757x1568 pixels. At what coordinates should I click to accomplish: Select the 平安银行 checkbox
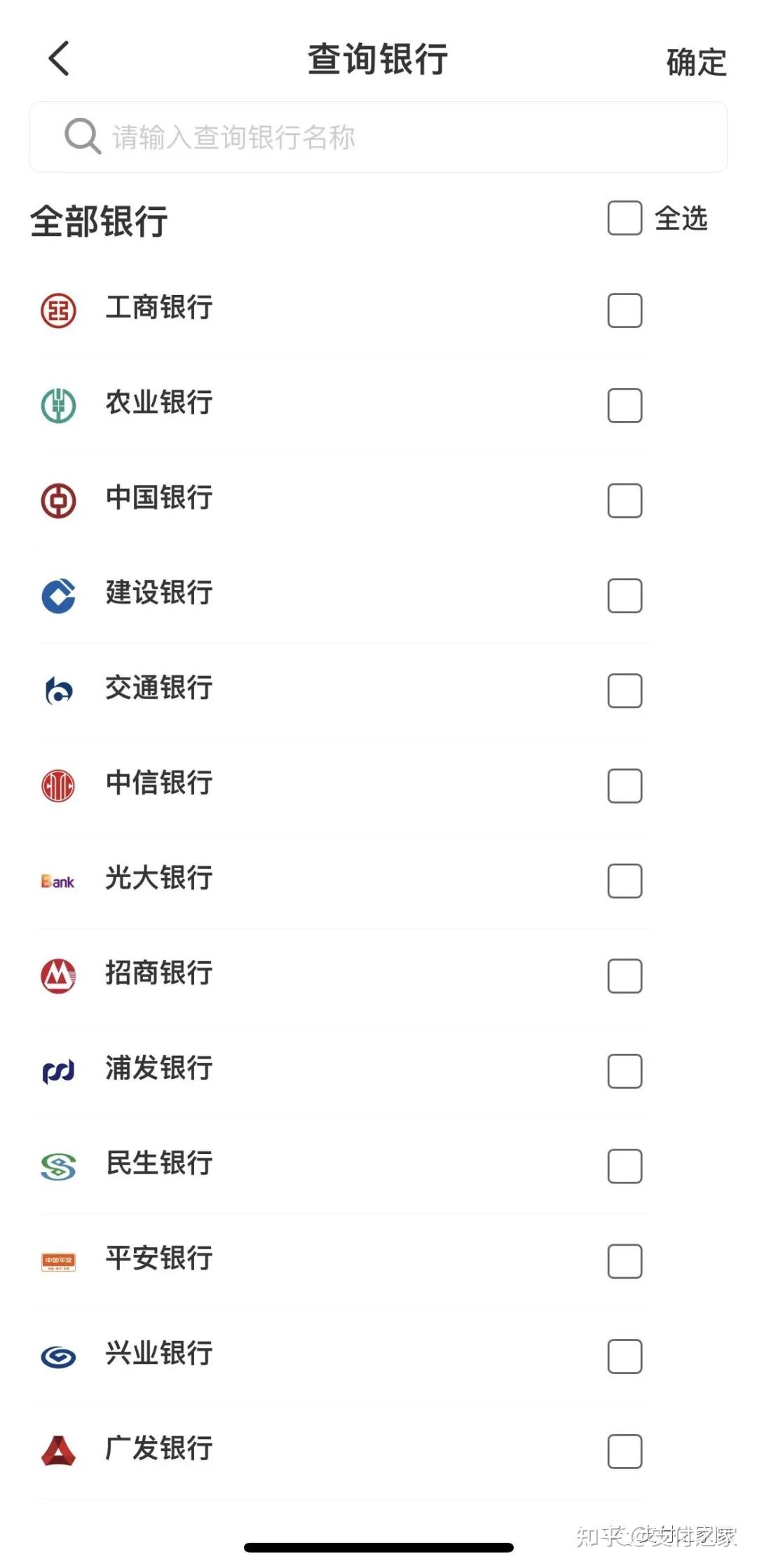pyautogui.click(x=625, y=1261)
